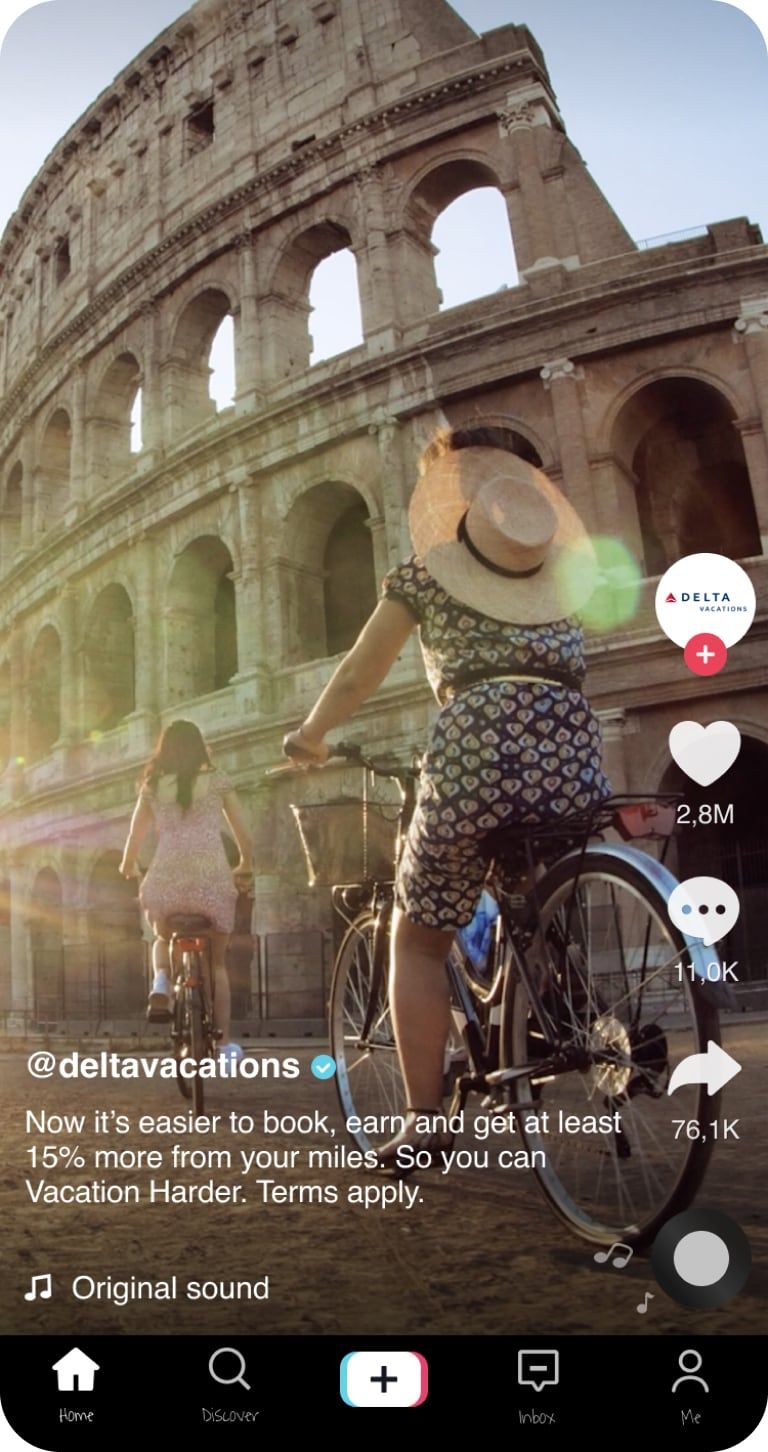Open the @deltavacations username link

coord(163,1066)
